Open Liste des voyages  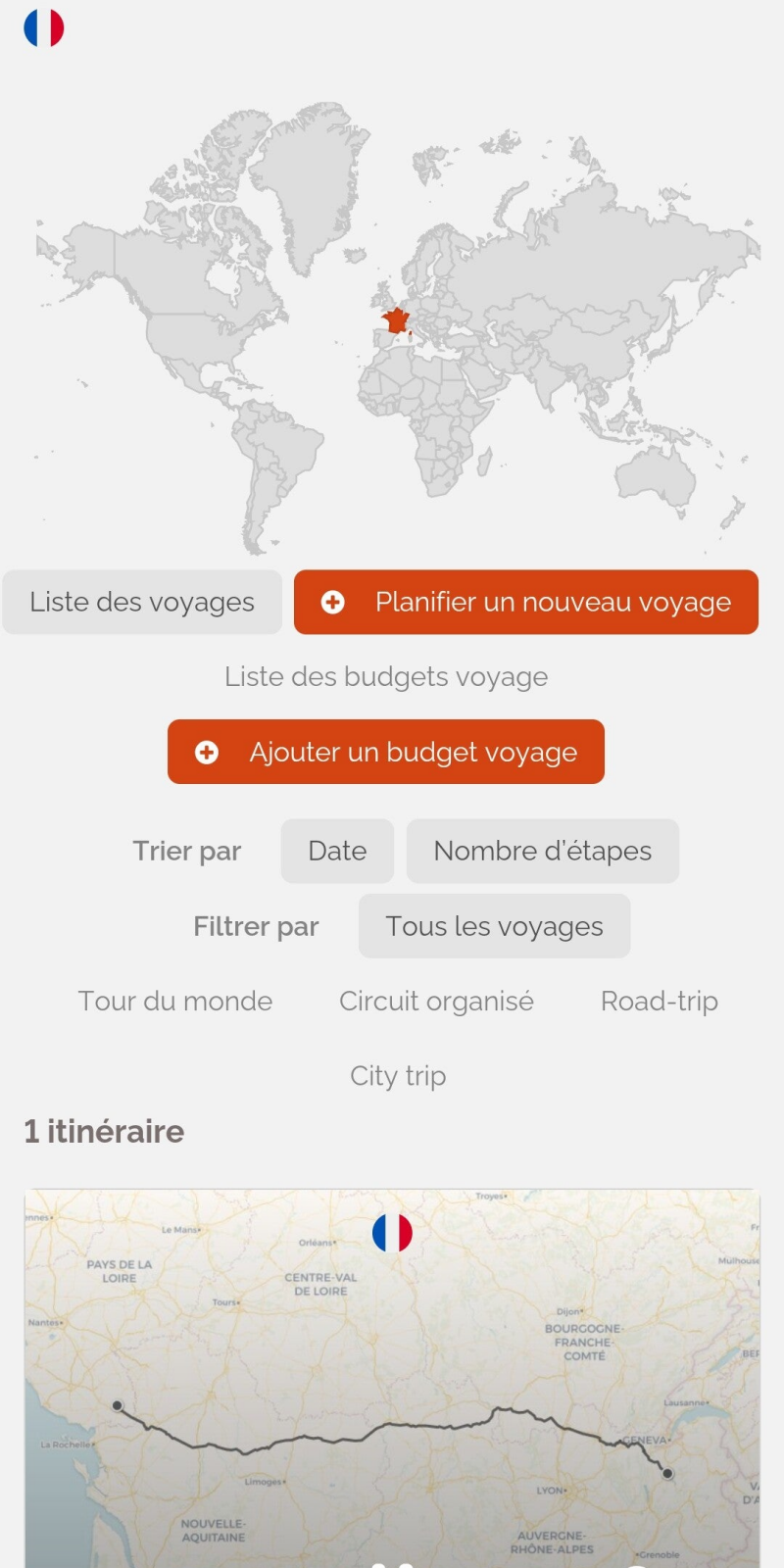[x=142, y=602]
